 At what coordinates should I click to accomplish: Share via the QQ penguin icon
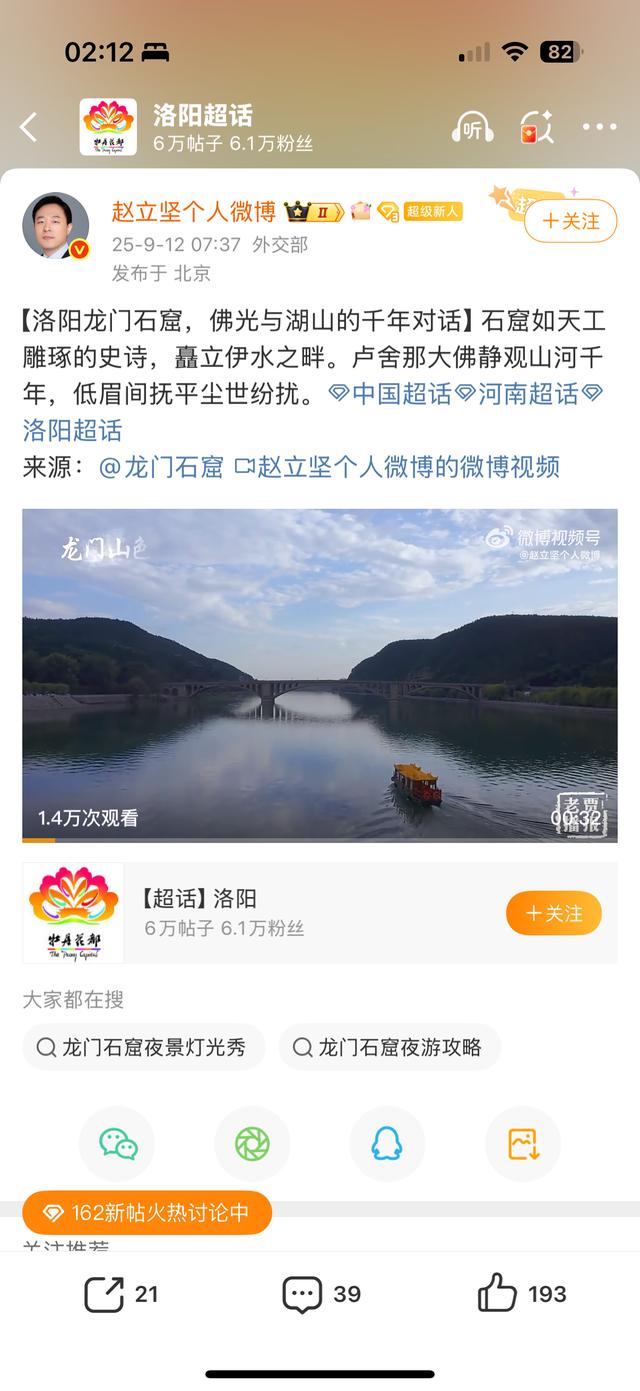point(387,1144)
